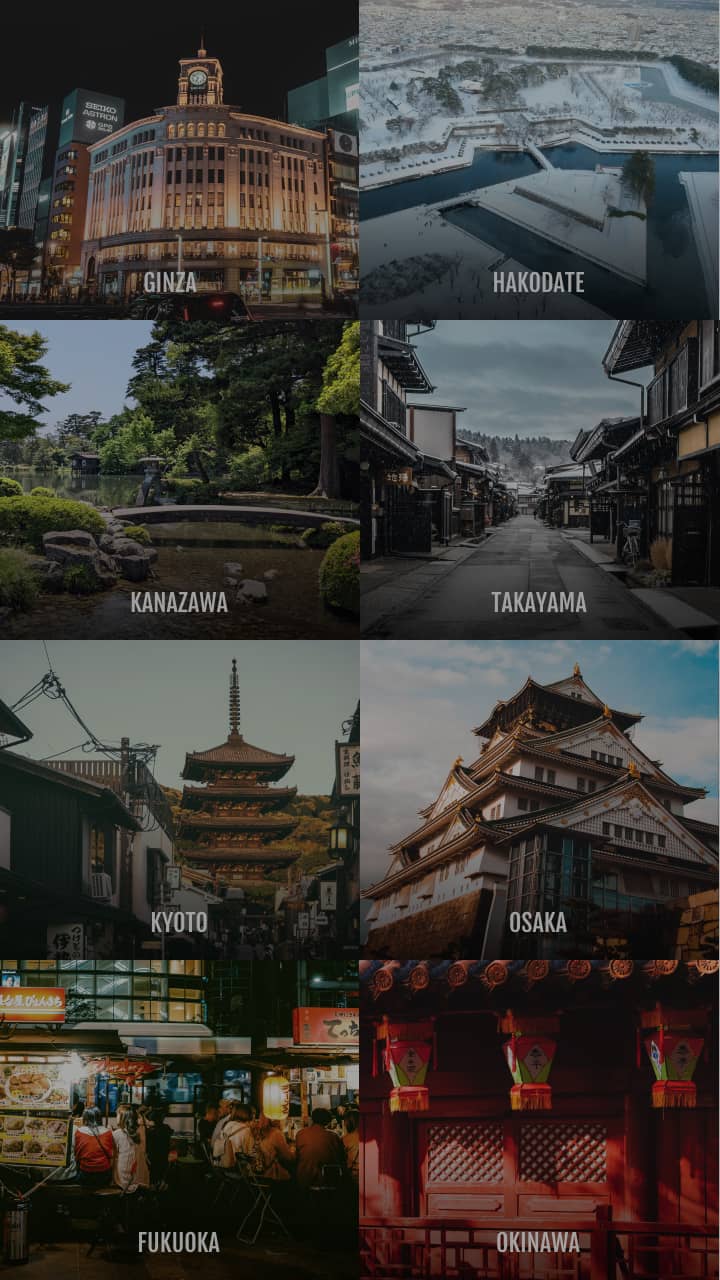Open the Okinawa destination tile

point(540,1120)
